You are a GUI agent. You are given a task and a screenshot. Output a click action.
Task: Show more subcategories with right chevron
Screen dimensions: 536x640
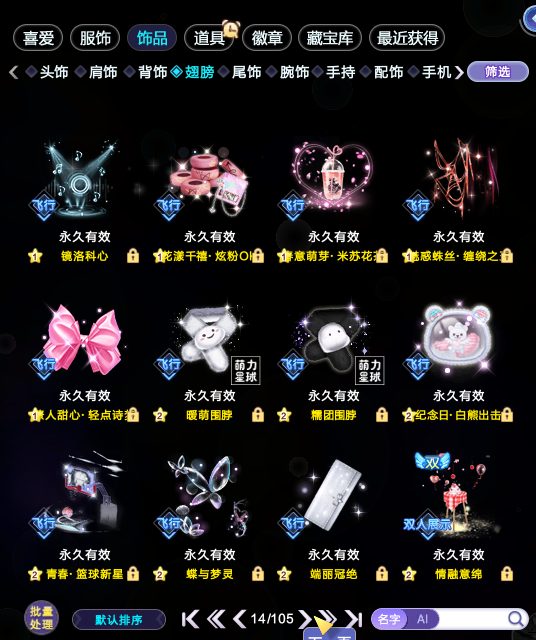(x=459, y=72)
